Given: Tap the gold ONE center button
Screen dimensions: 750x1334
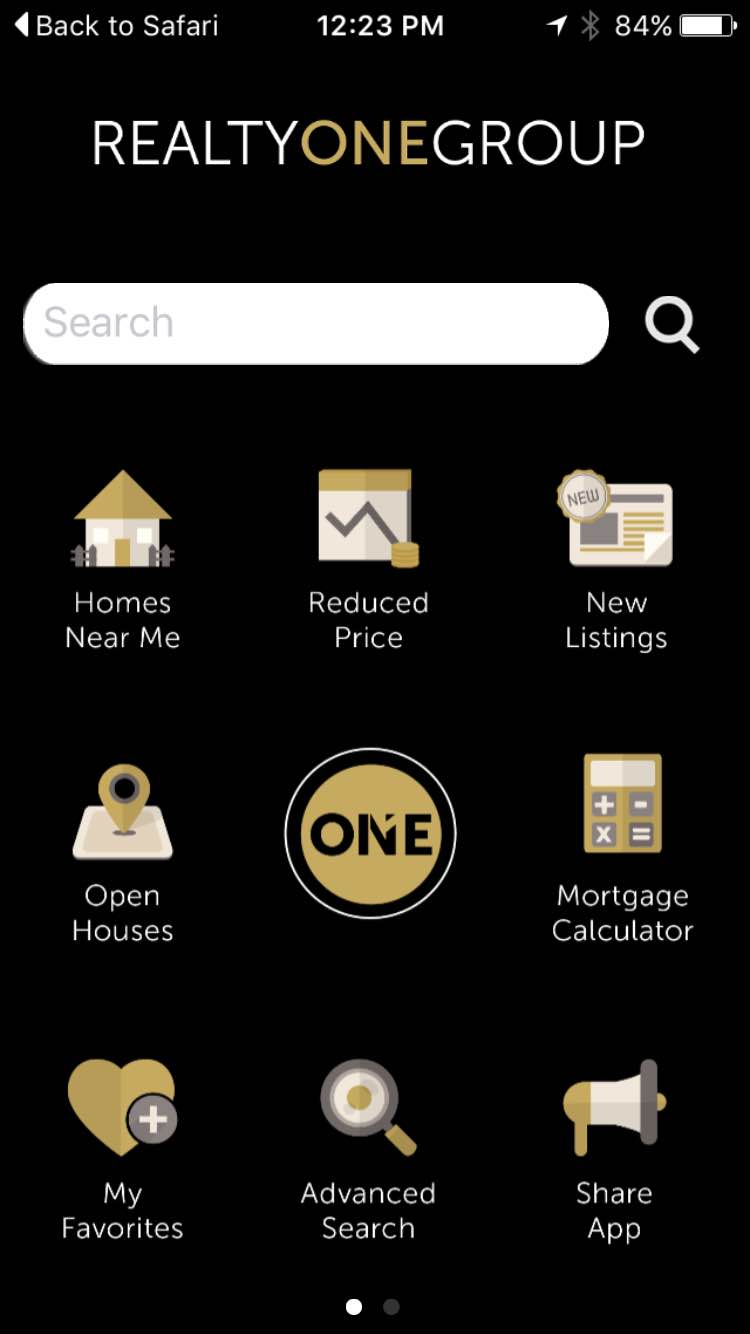Looking at the screenshot, I should [x=371, y=834].
